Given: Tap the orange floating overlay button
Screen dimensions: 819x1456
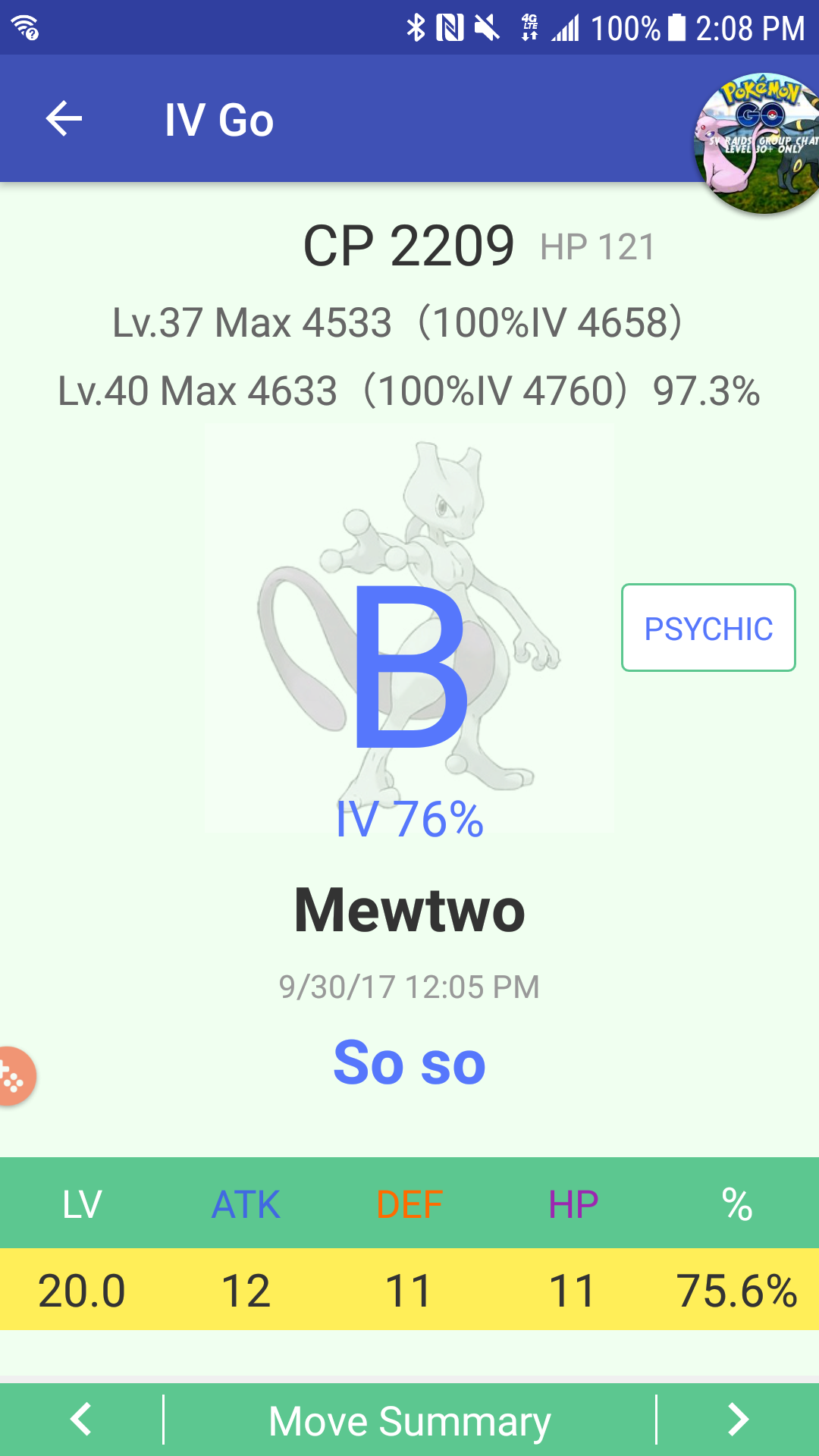Looking at the screenshot, I should click(x=14, y=1076).
